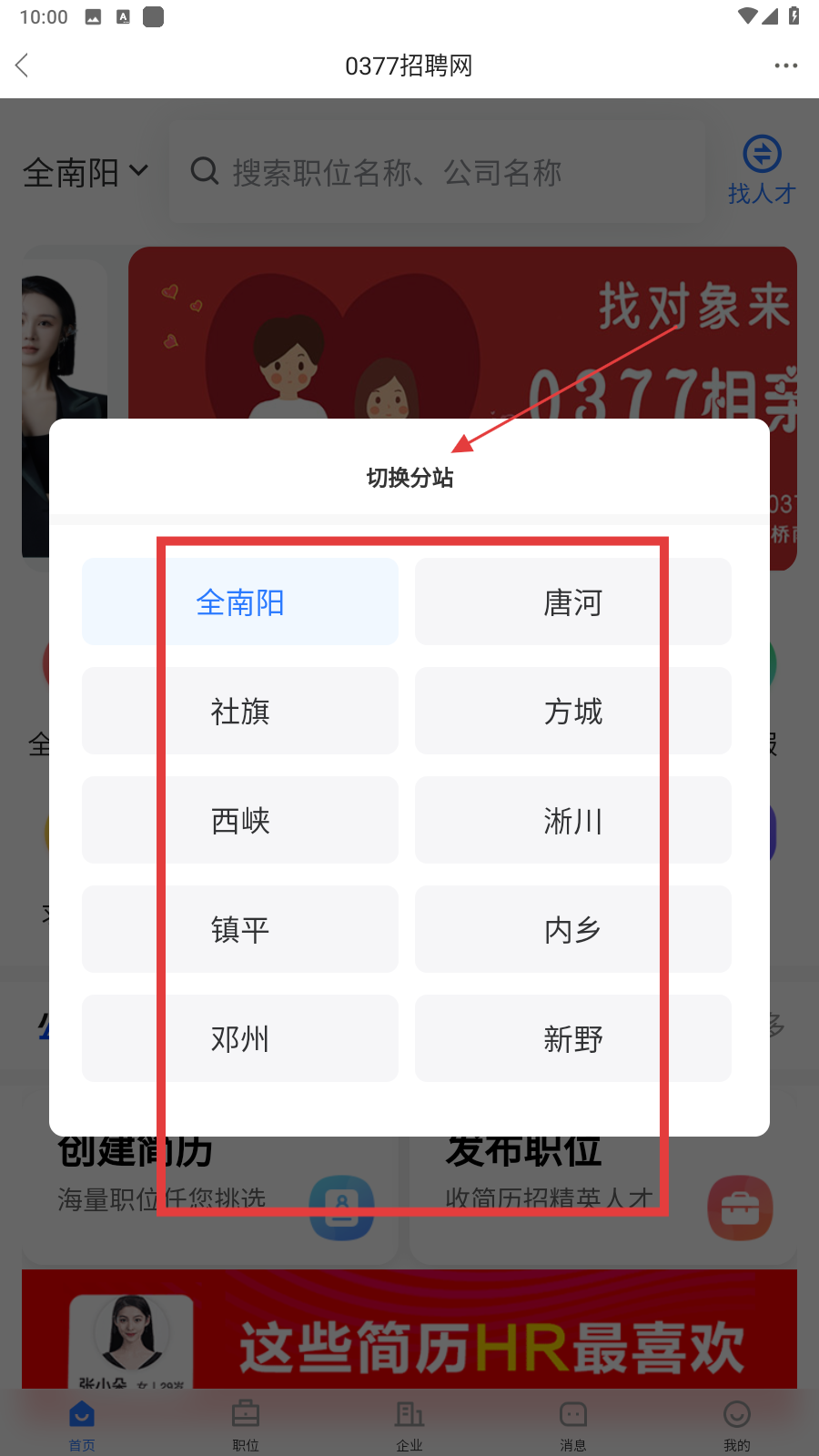This screenshot has width=819, height=1456.
Task: Tap the 内乡 substation option
Action: coord(572,930)
